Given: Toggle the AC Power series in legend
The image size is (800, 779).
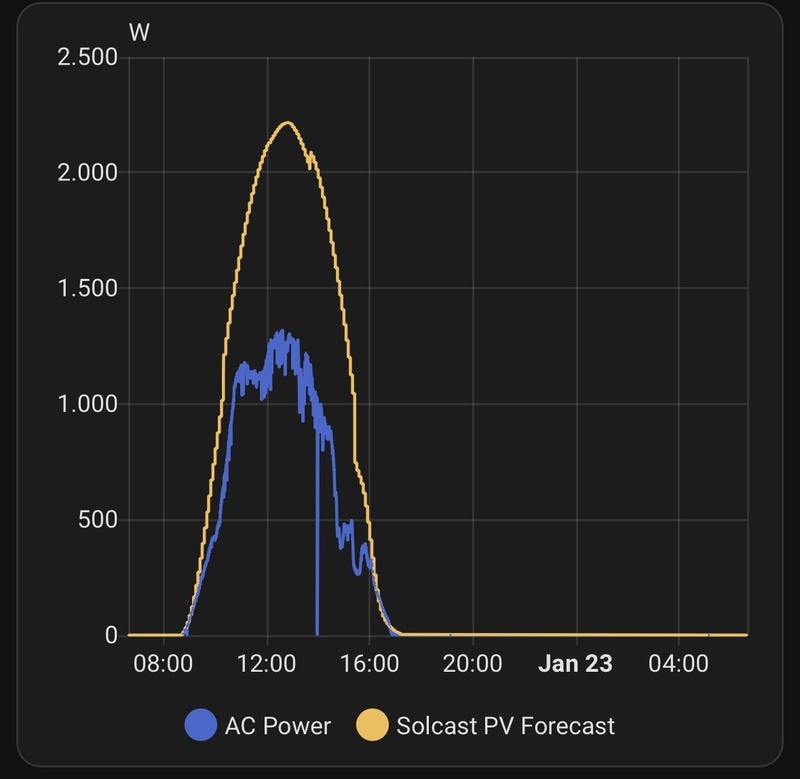Looking at the screenshot, I should 258,725.
